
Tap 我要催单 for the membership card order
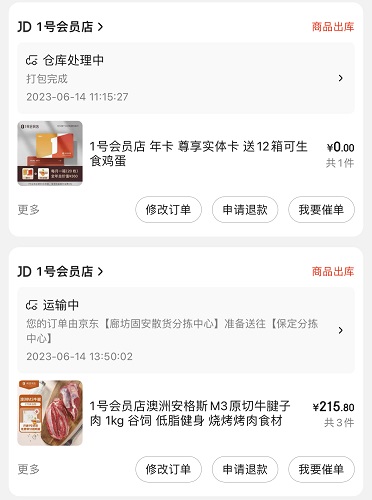coord(321,210)
